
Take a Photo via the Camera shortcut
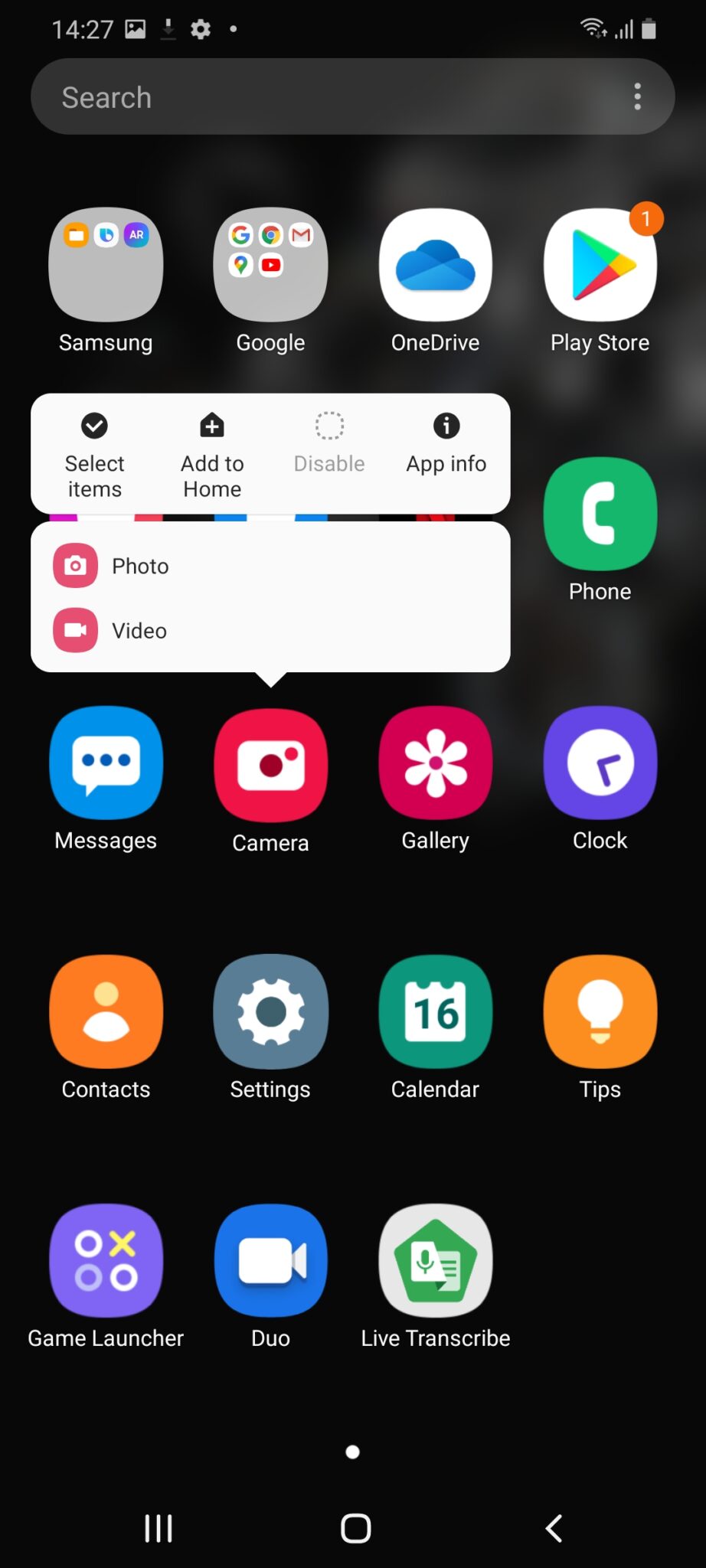click(x=139, y=566)
